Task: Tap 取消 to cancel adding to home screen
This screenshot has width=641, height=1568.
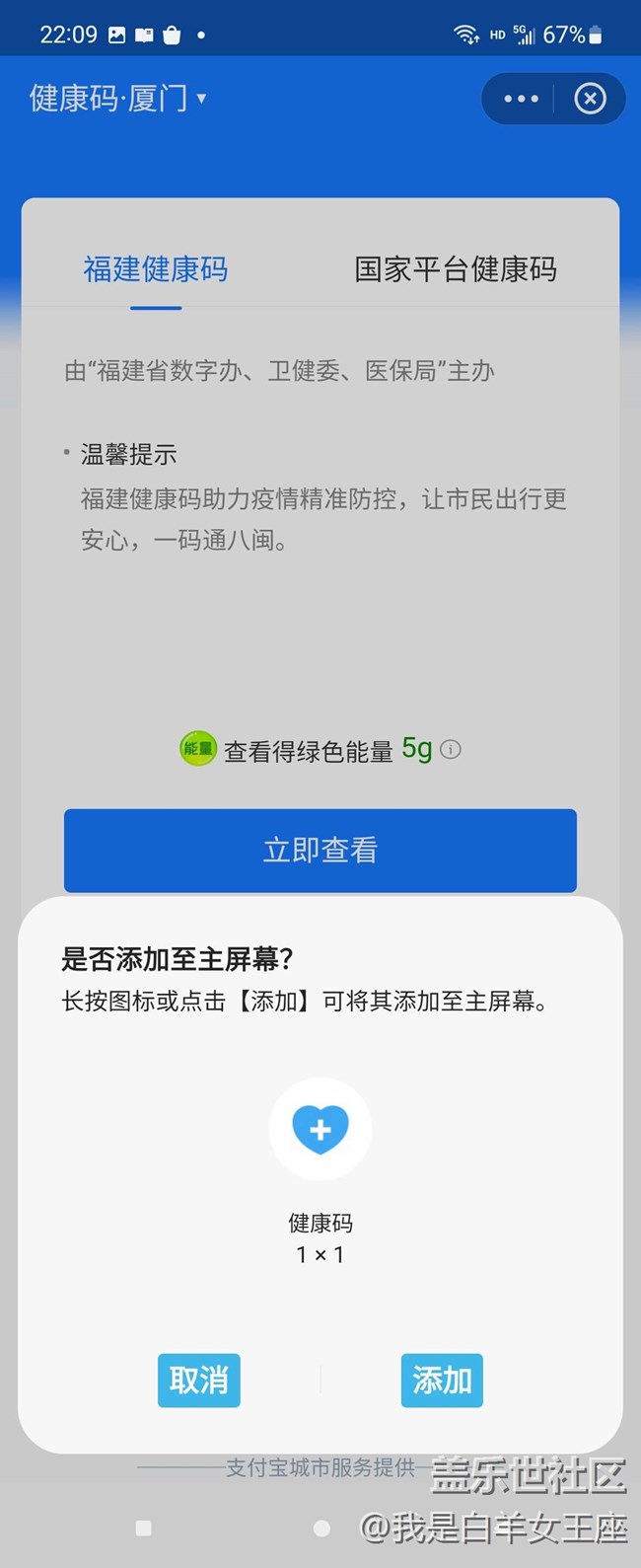Action: click(198, 1380)
